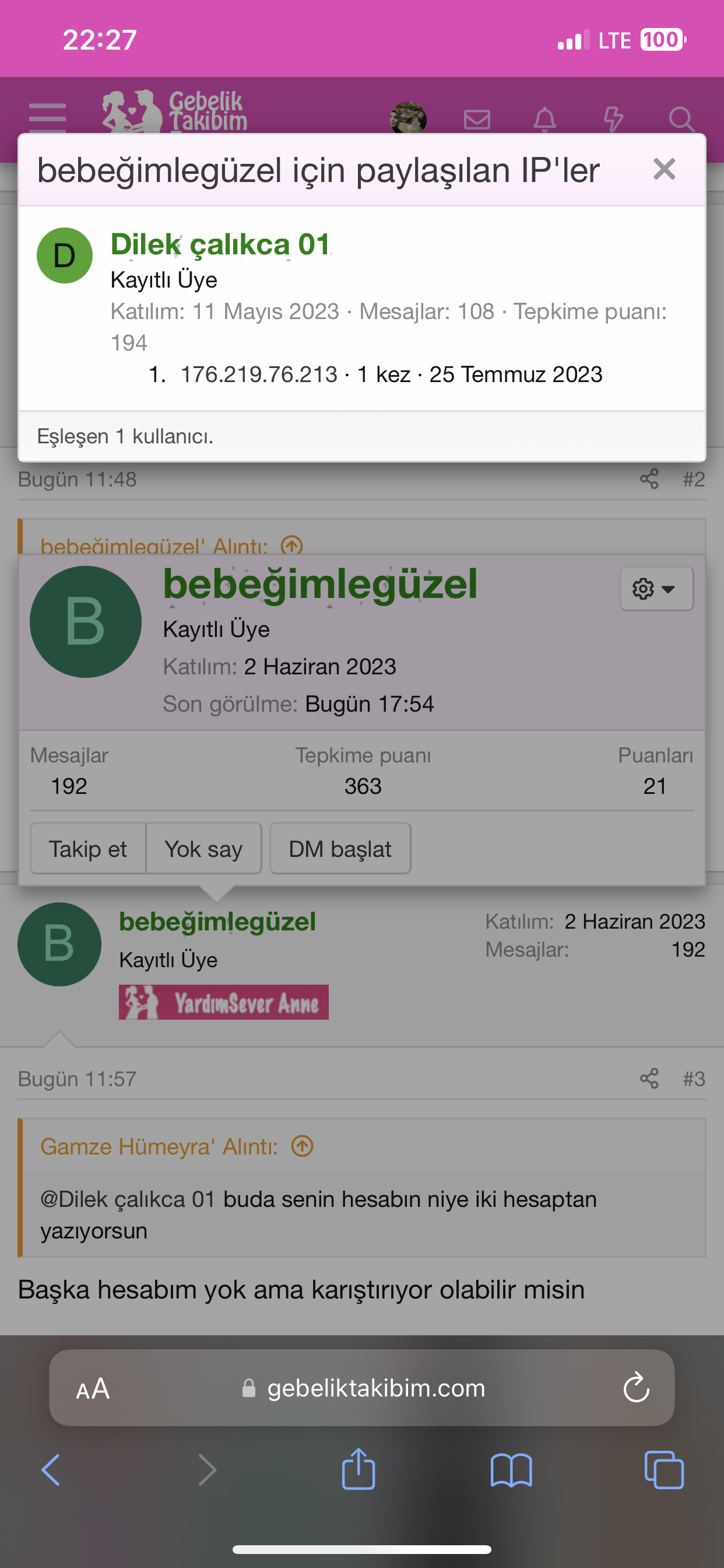Open Dilek çalıkca 01's profile link

220,244
